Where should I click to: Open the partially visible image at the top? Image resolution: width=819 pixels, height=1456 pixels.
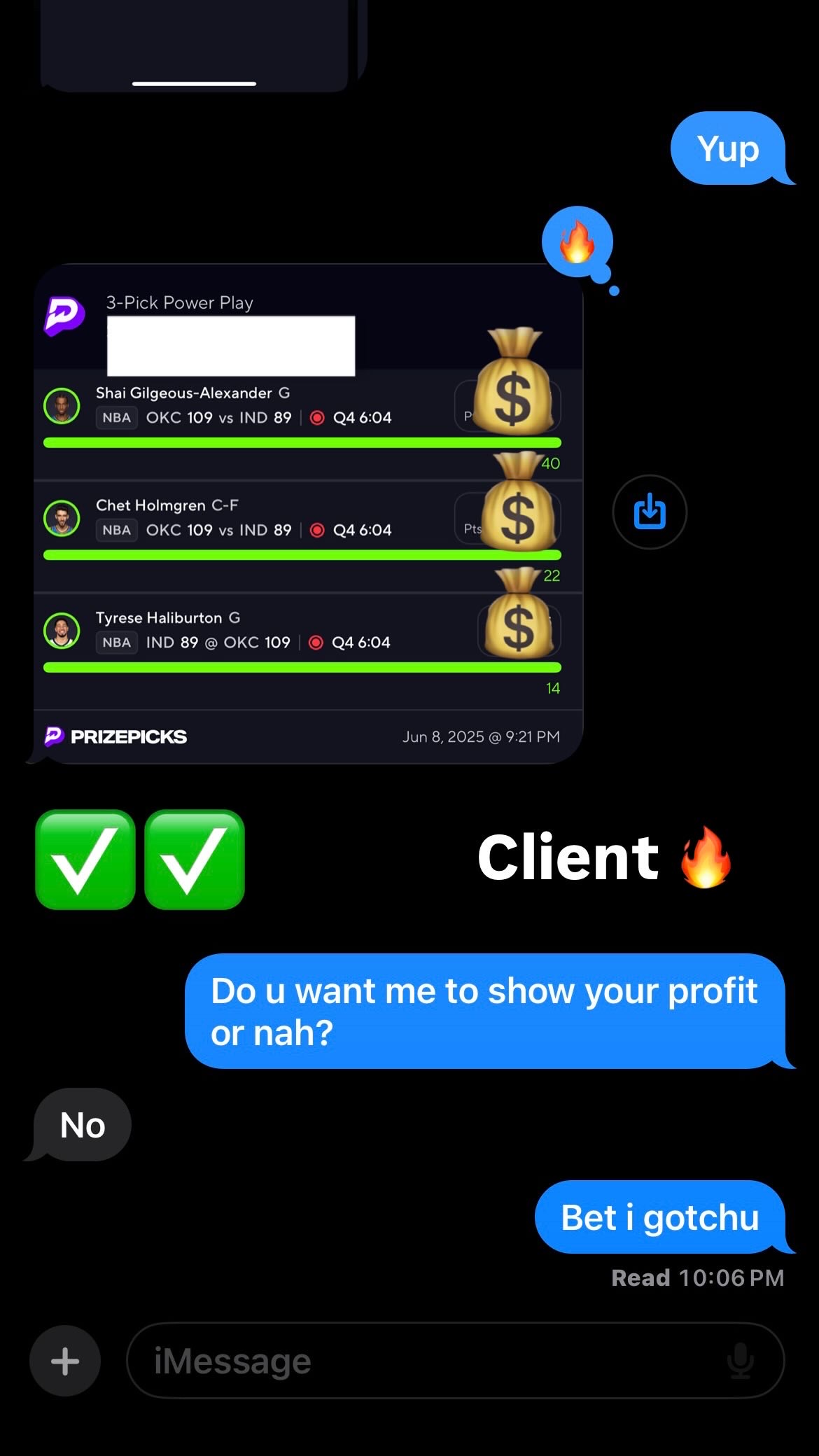(196, 42)
